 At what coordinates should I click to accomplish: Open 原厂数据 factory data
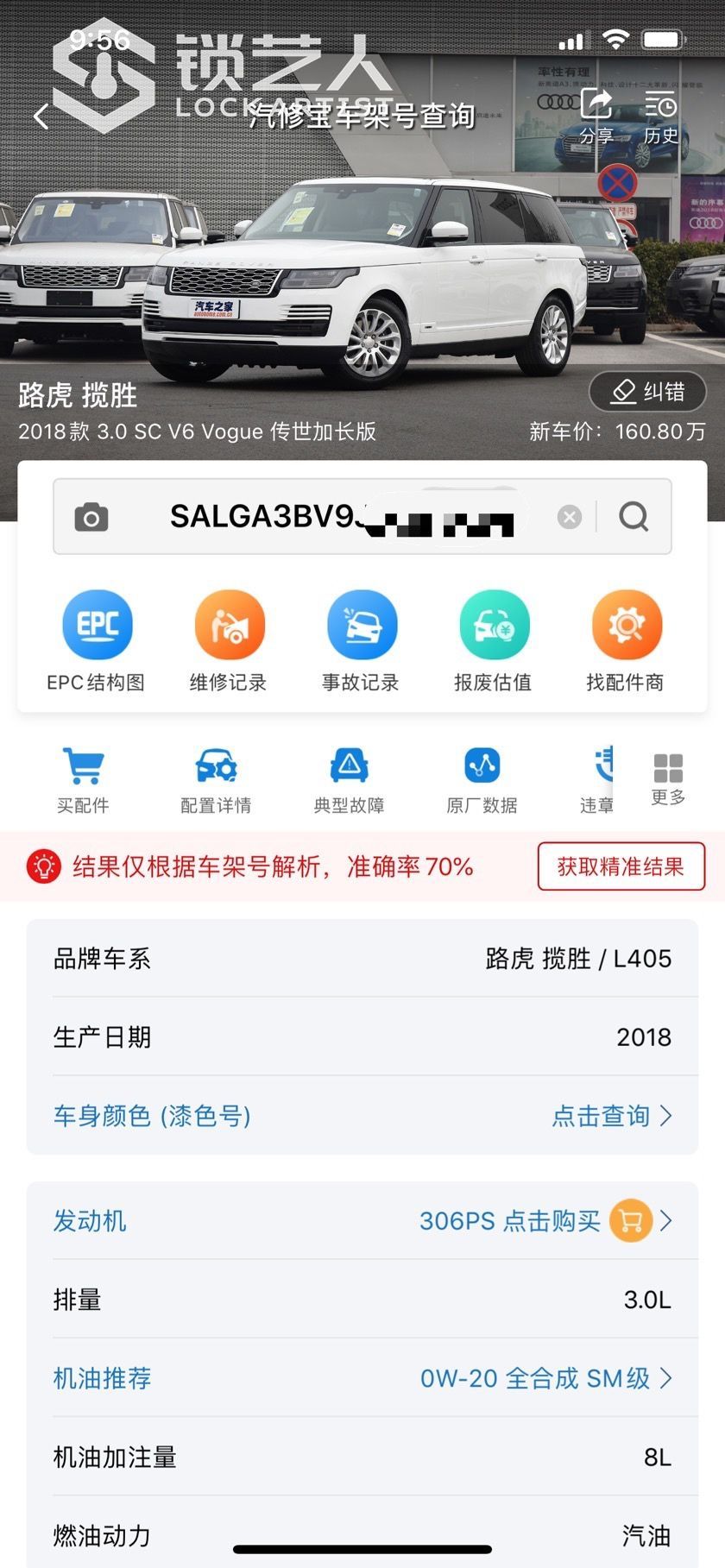coord(482,779)
